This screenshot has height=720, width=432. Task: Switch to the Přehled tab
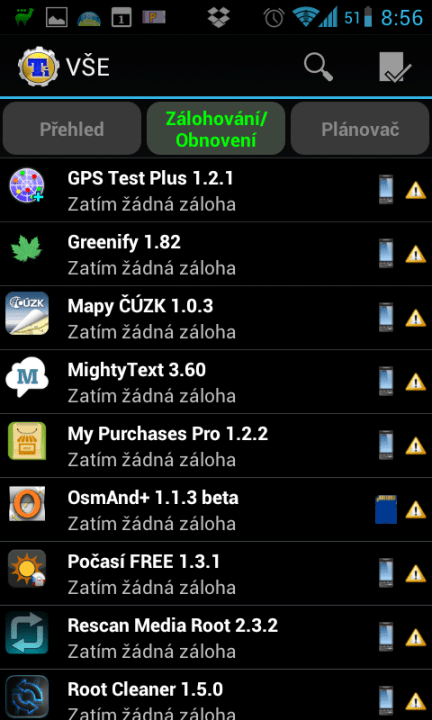72,129
